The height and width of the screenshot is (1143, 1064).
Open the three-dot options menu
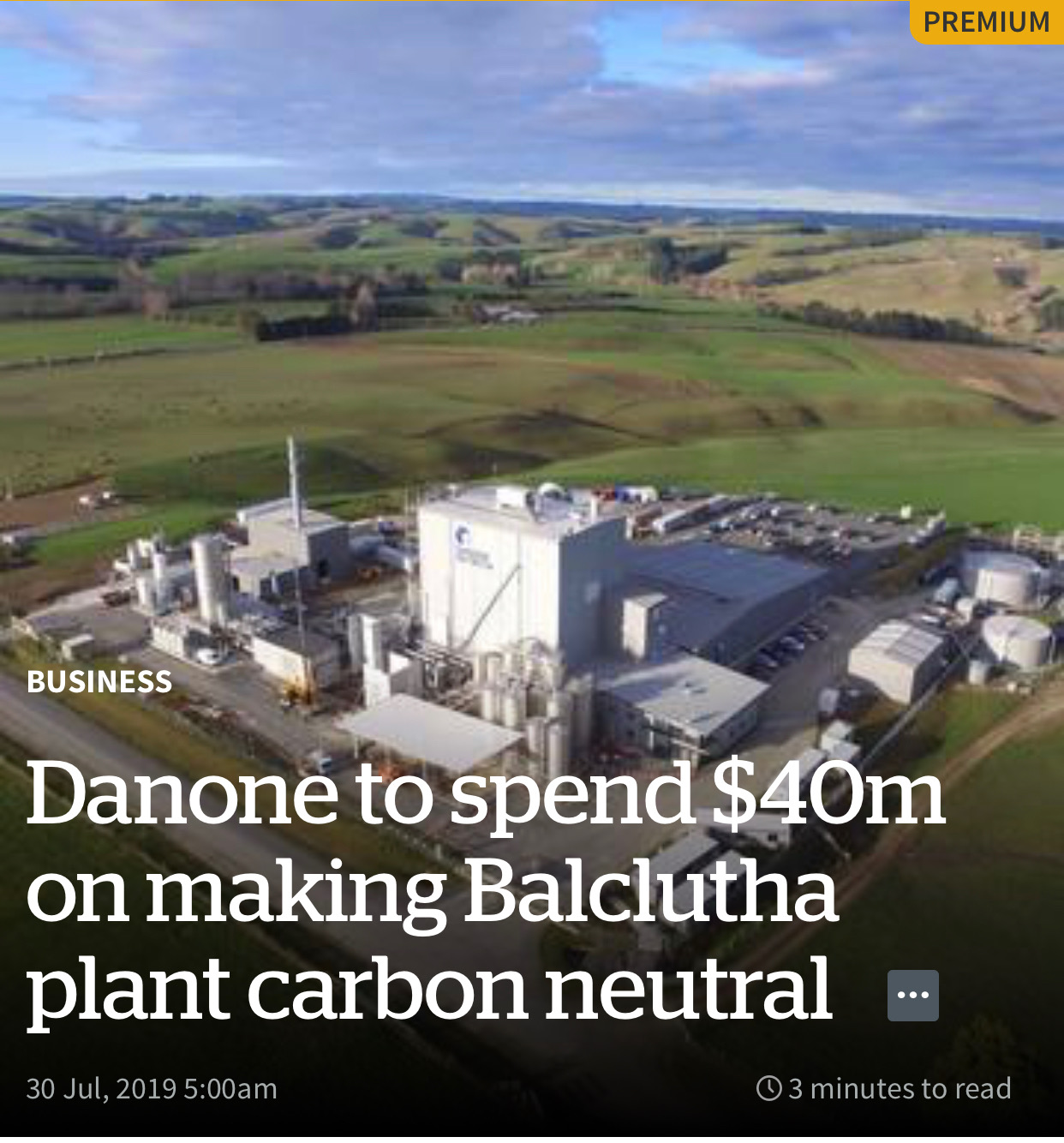pos(912,995)
